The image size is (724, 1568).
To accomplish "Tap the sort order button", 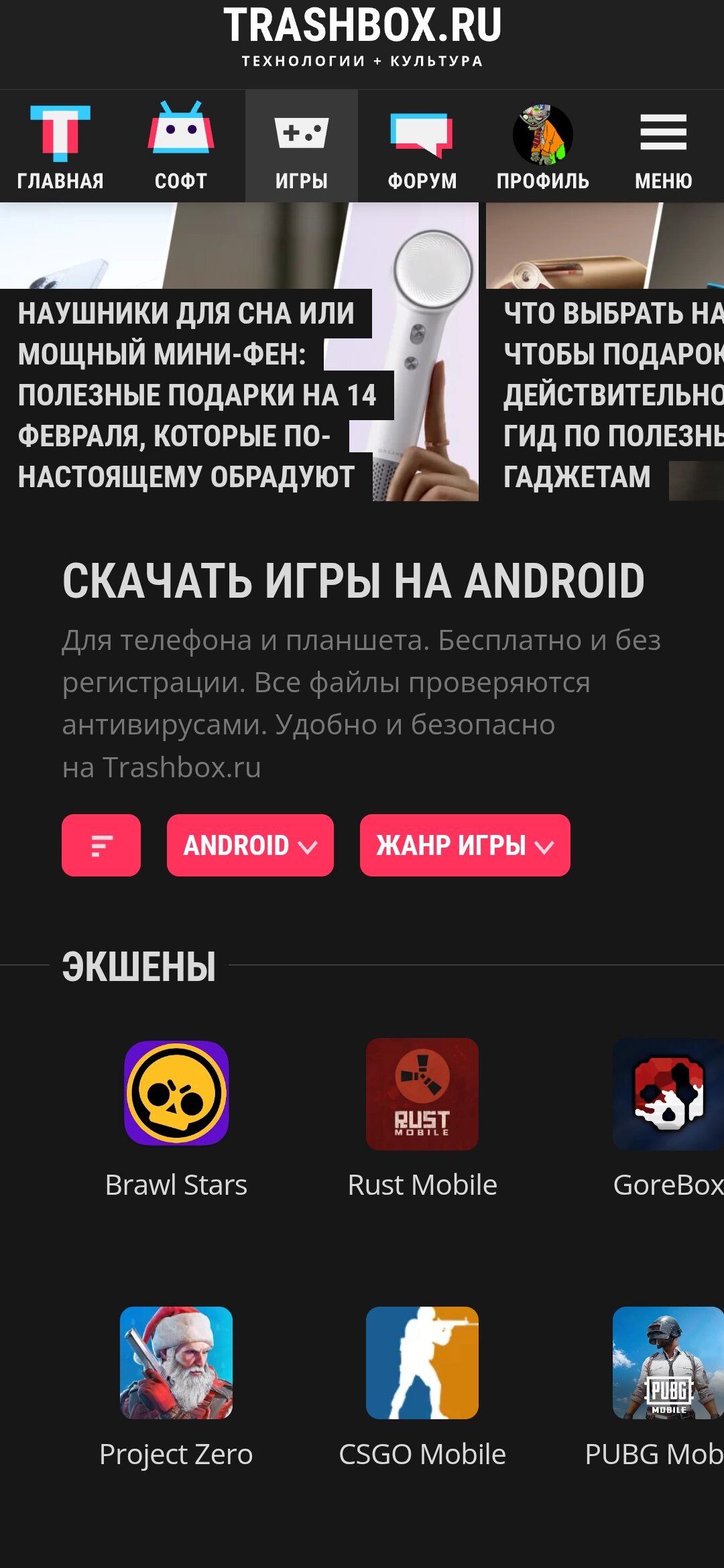I will [101, 845].
